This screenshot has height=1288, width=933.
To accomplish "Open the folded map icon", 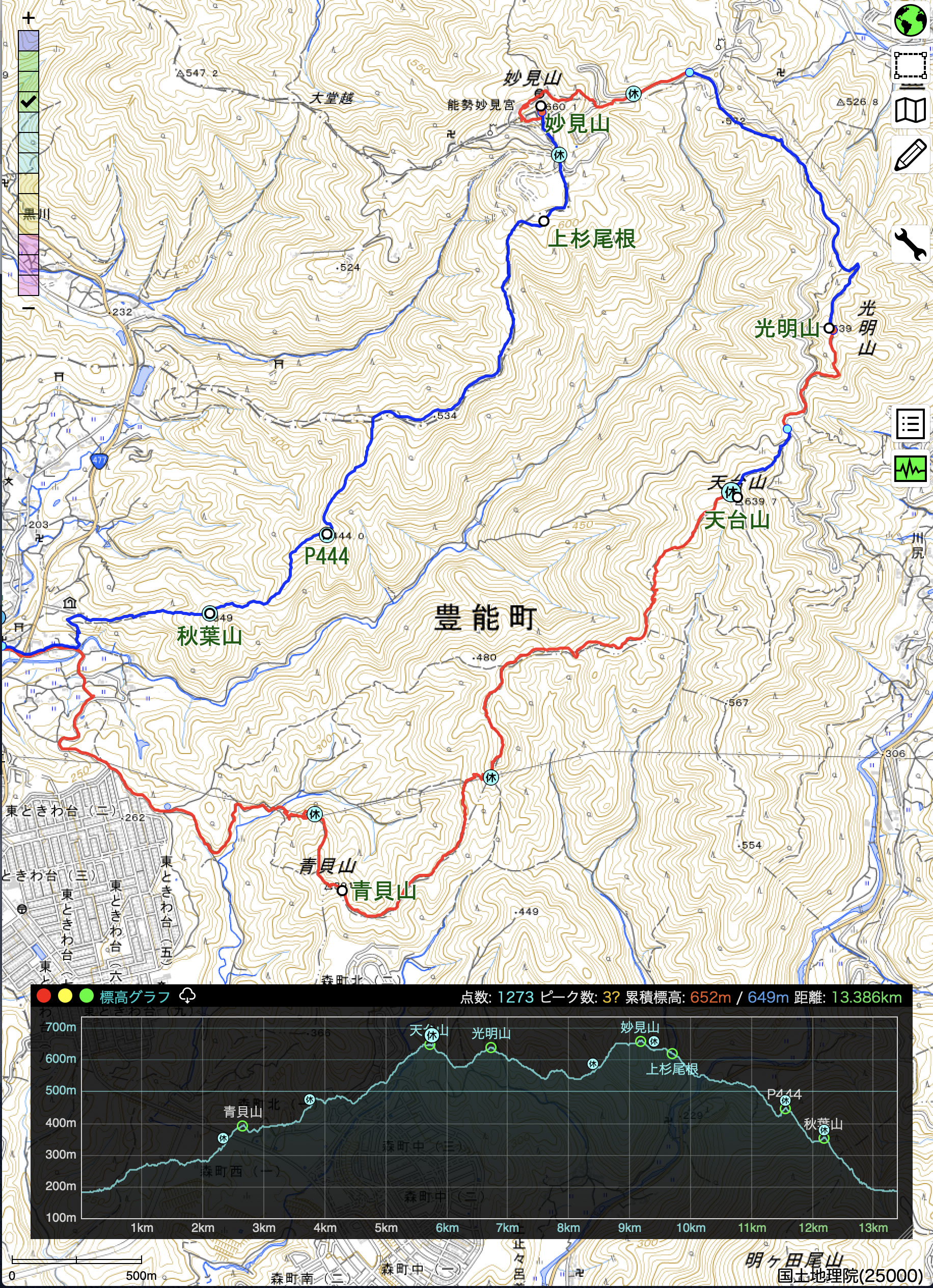I will 910,110.
